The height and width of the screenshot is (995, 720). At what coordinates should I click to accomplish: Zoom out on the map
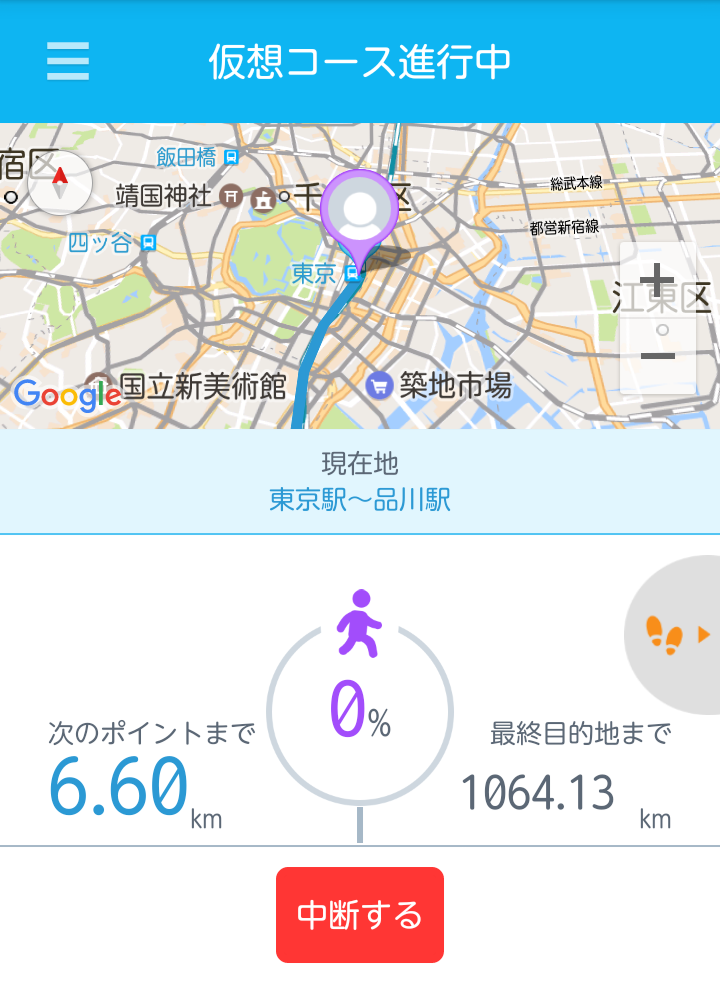(x=657, y=356)
